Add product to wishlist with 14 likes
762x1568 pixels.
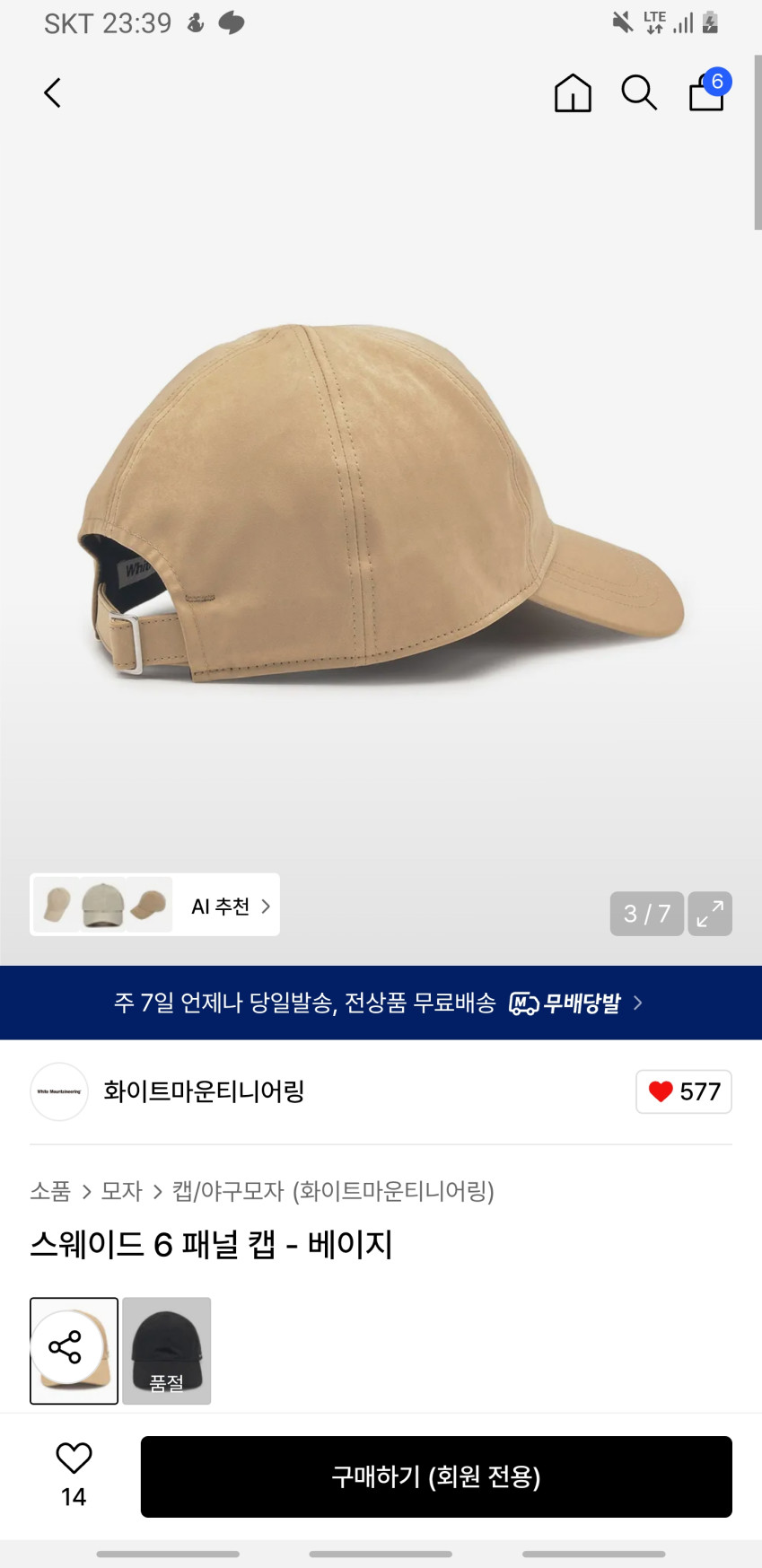pyautogui.click(x=74, y=1474)
